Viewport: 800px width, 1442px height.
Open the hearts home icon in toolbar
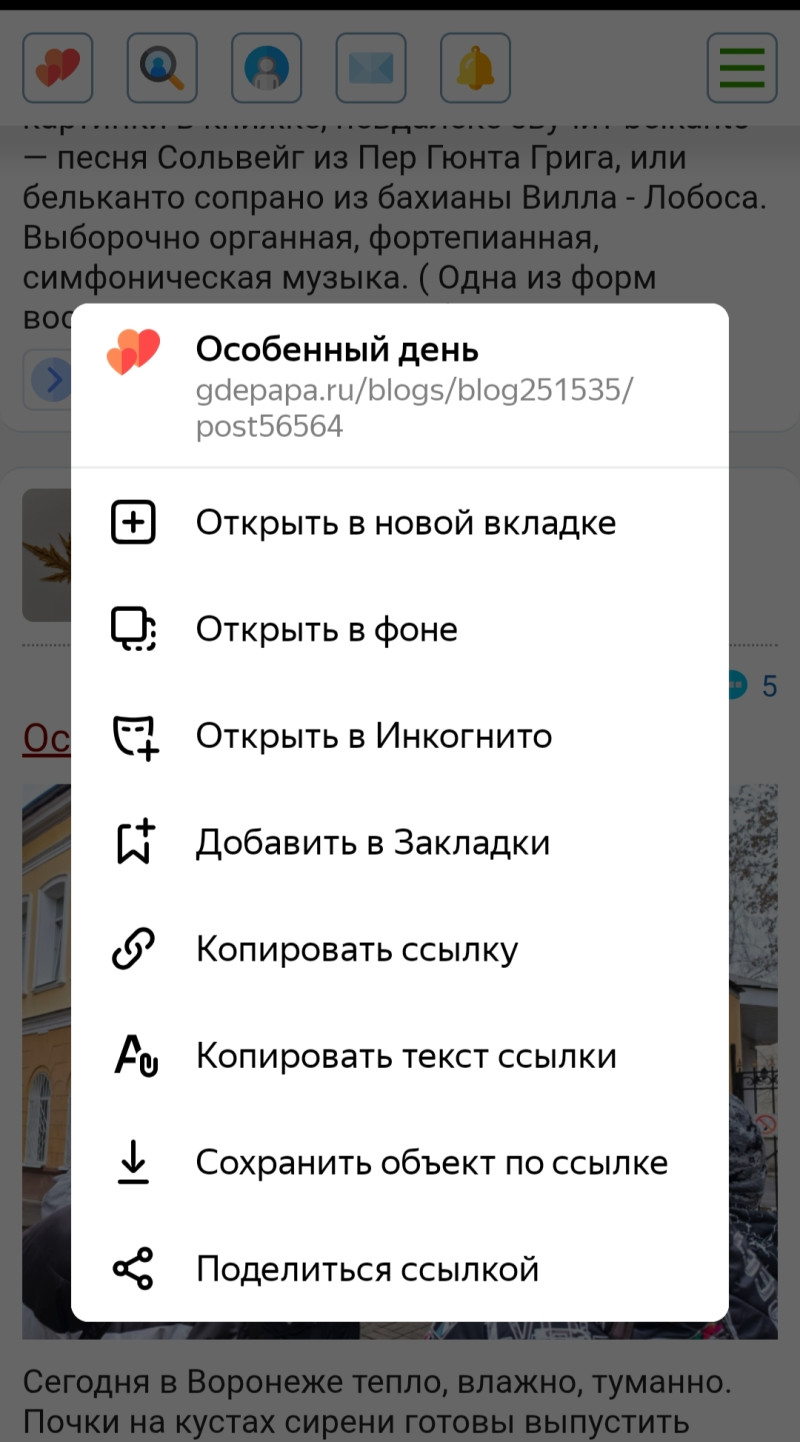click(x=58, y=68)
